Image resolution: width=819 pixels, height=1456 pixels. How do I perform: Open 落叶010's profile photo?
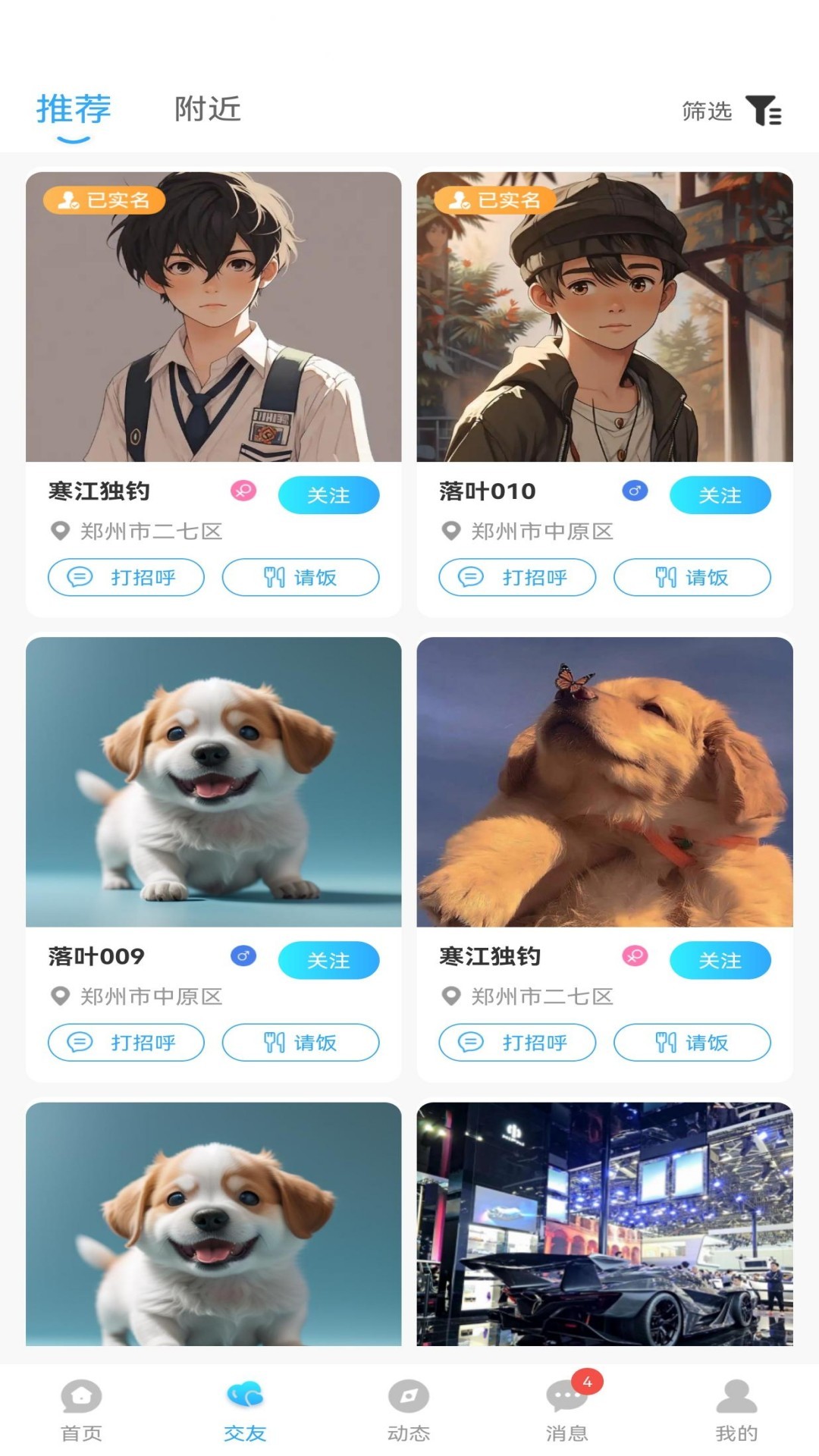pos(604,318)
